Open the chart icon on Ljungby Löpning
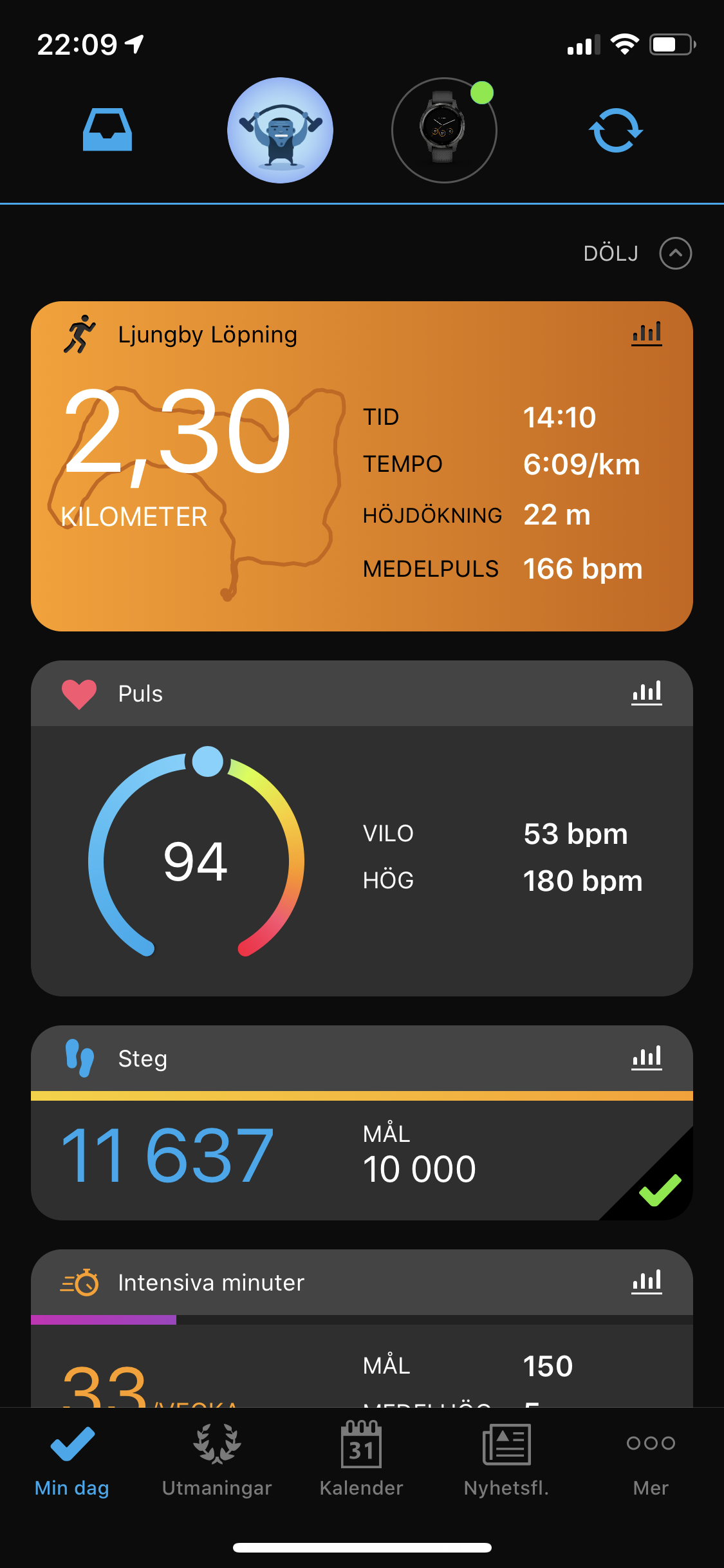724x1568 pixels. coord(646,333)
